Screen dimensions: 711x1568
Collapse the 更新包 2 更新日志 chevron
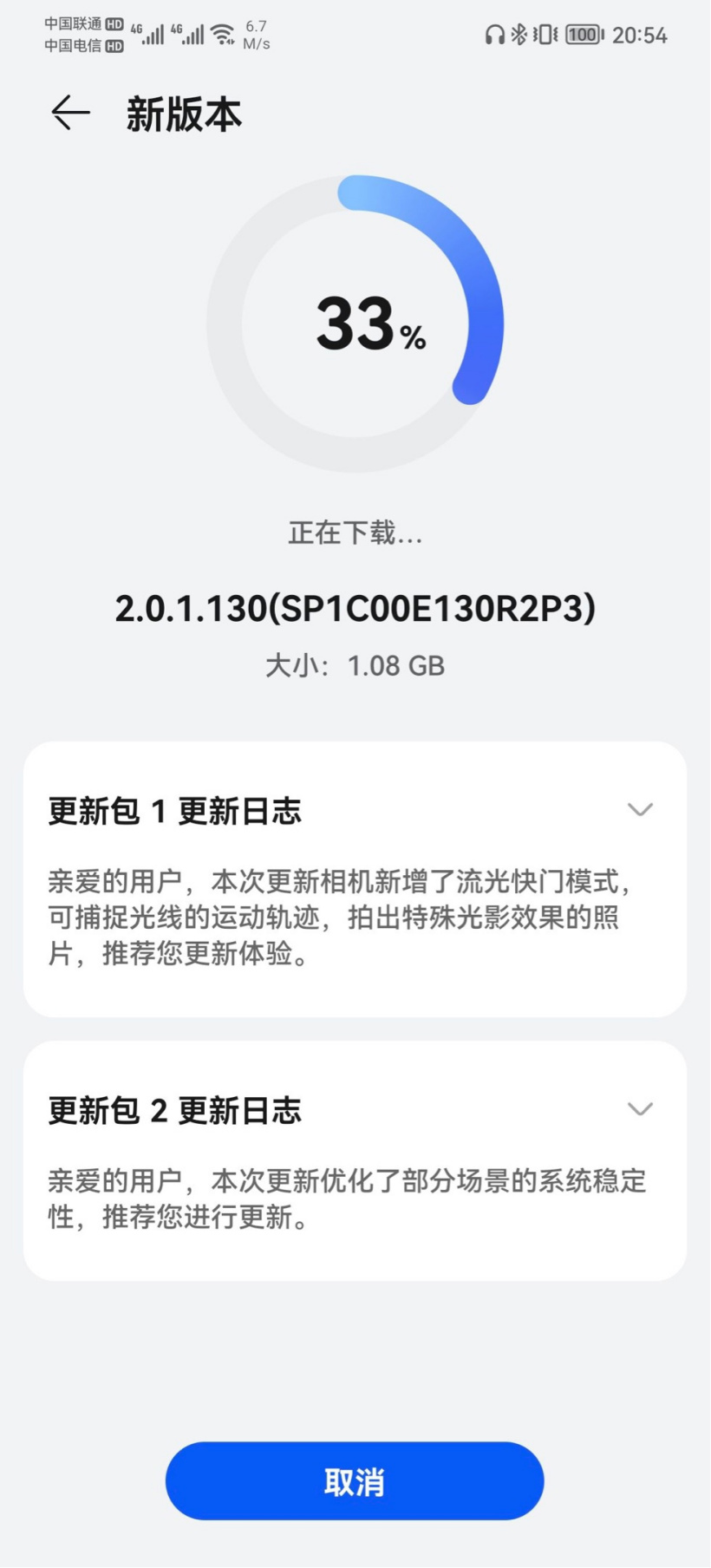[x=640, y=1109]
